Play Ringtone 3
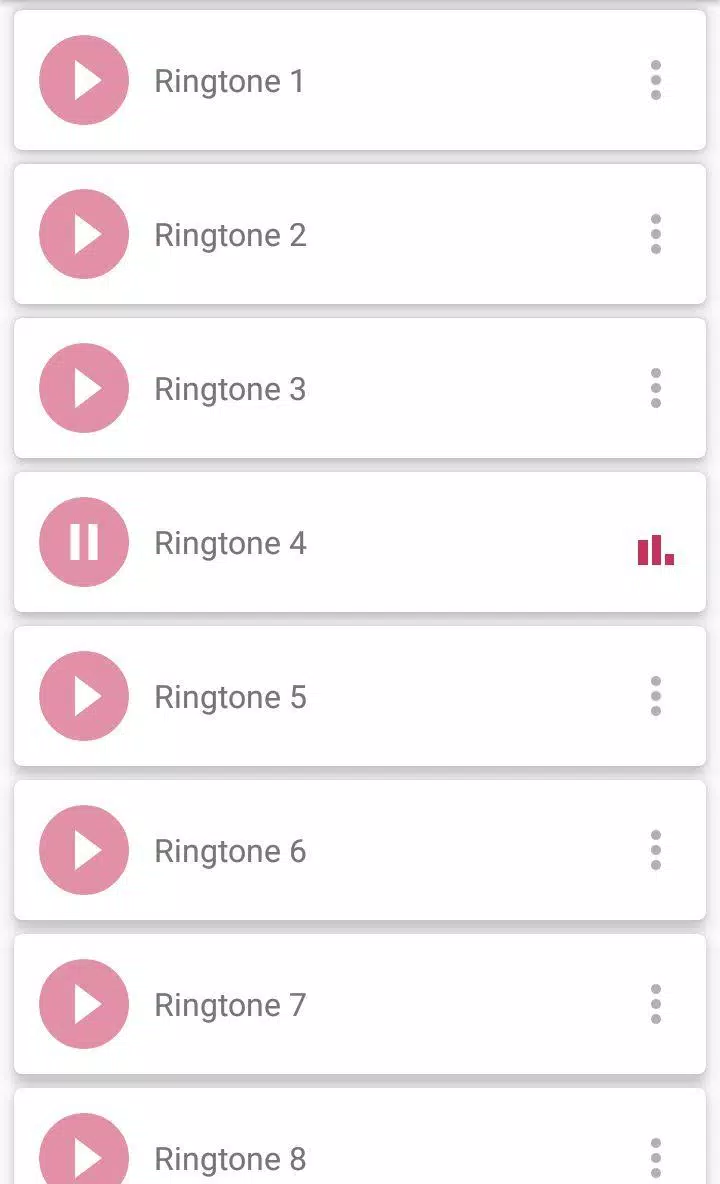720x1184 pixels. (84, 388)
